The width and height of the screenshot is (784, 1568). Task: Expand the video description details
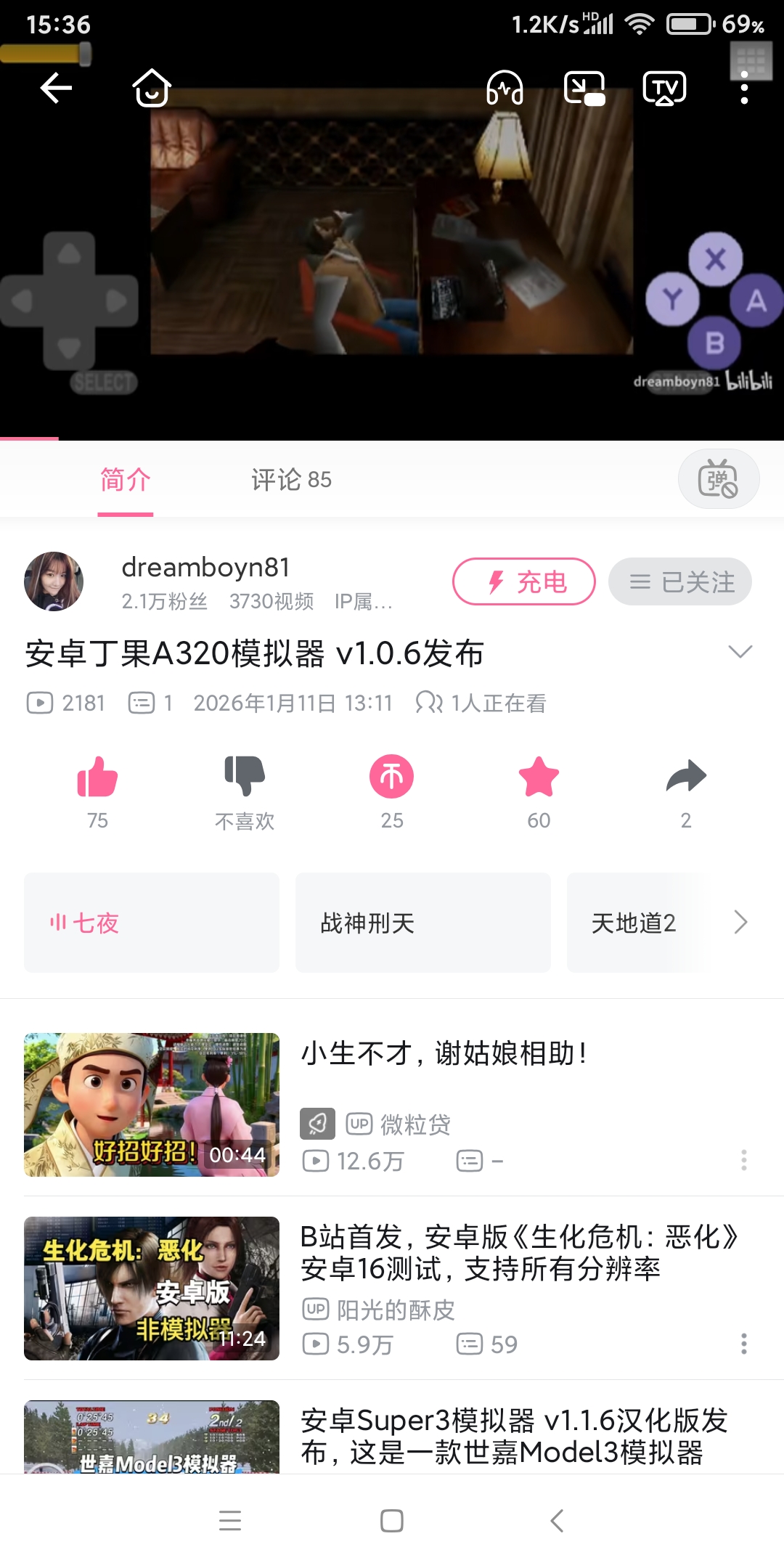point(740,651)
